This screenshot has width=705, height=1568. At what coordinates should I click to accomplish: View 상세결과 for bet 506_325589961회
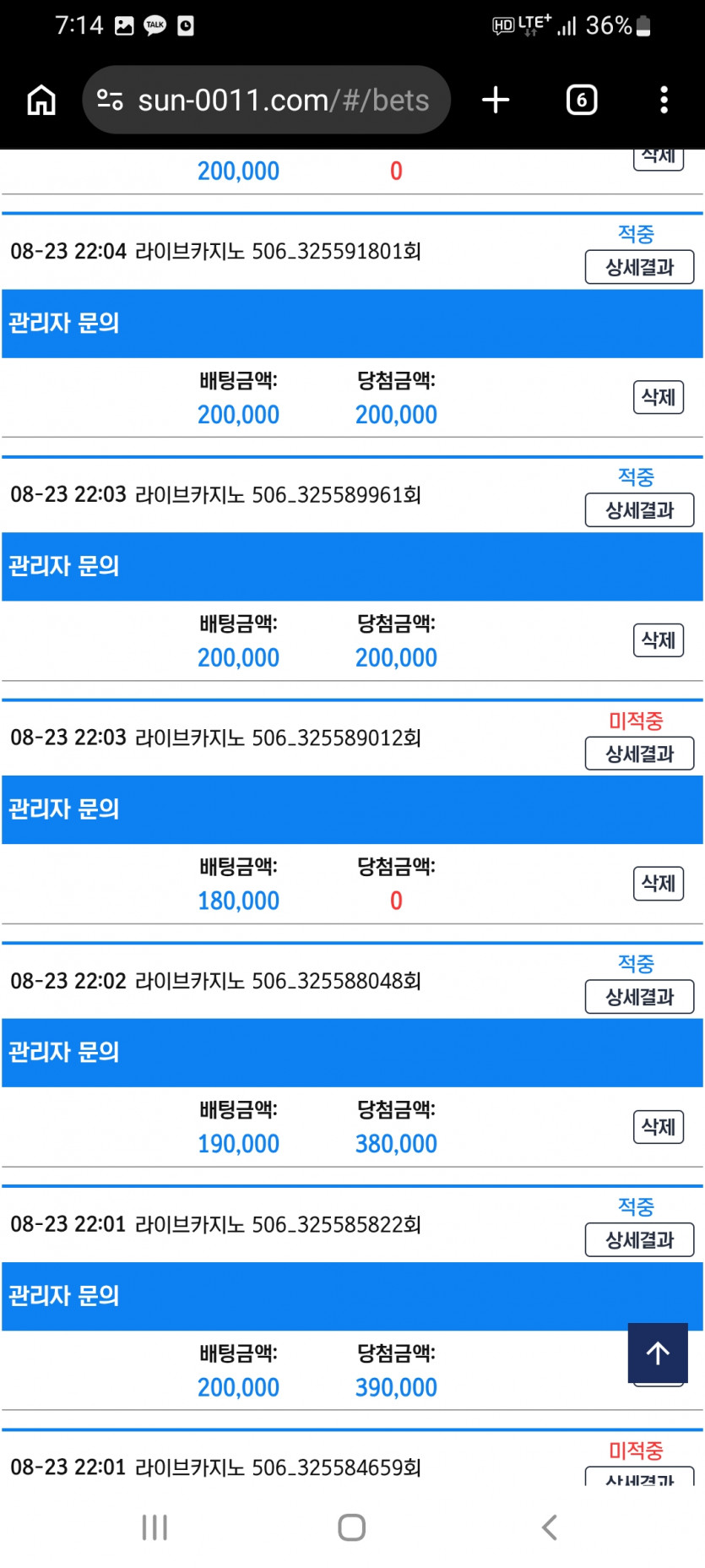tap(639, 510)
